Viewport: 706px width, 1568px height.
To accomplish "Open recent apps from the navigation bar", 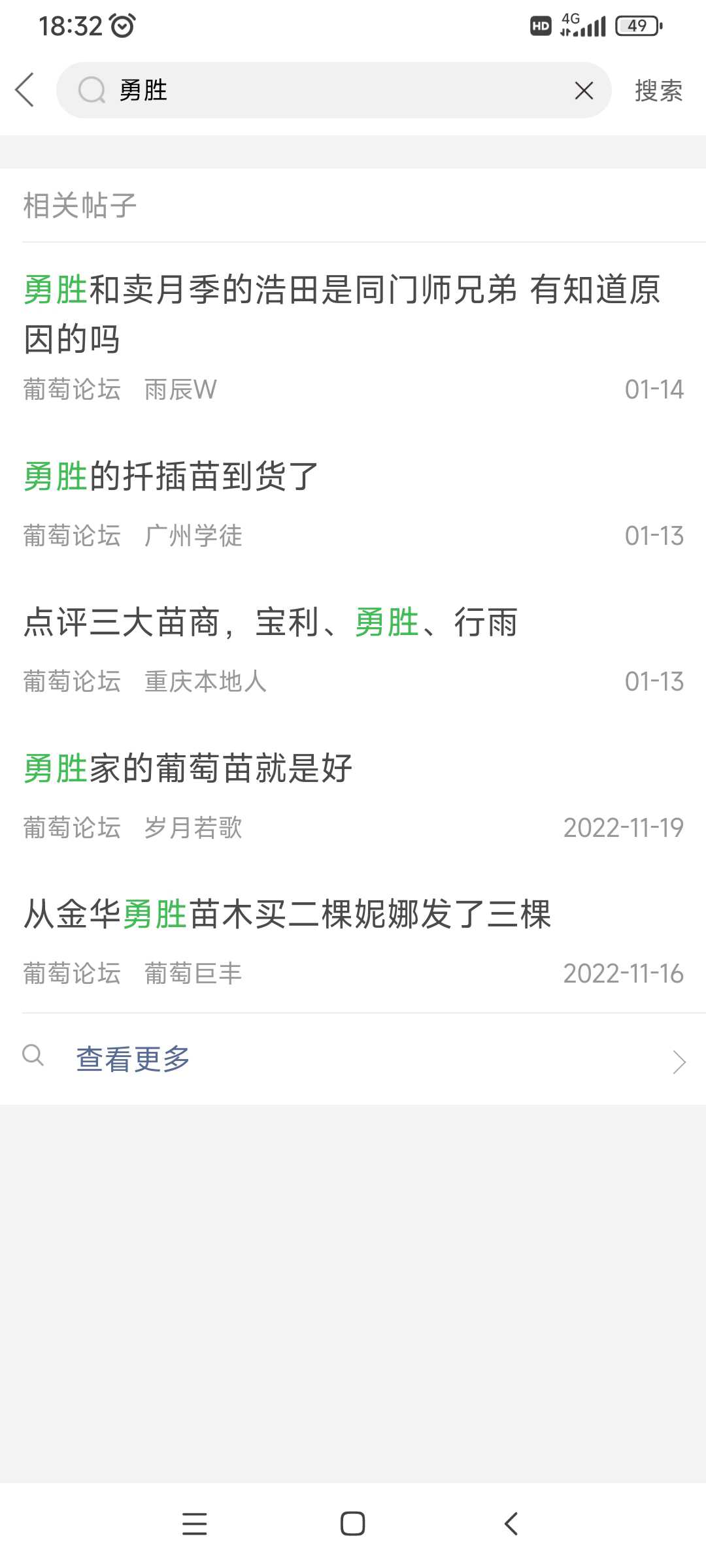I will coord(194,1524).
